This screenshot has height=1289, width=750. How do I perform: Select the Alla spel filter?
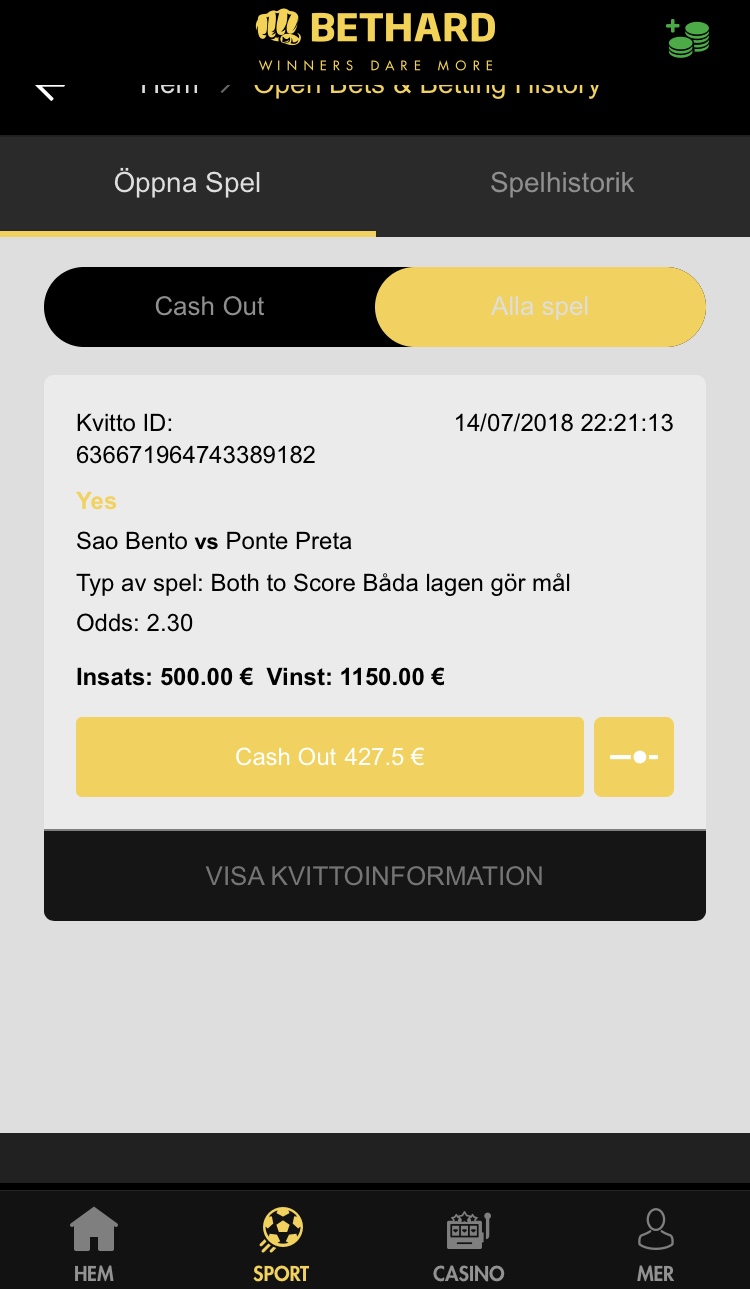(540, 306)
